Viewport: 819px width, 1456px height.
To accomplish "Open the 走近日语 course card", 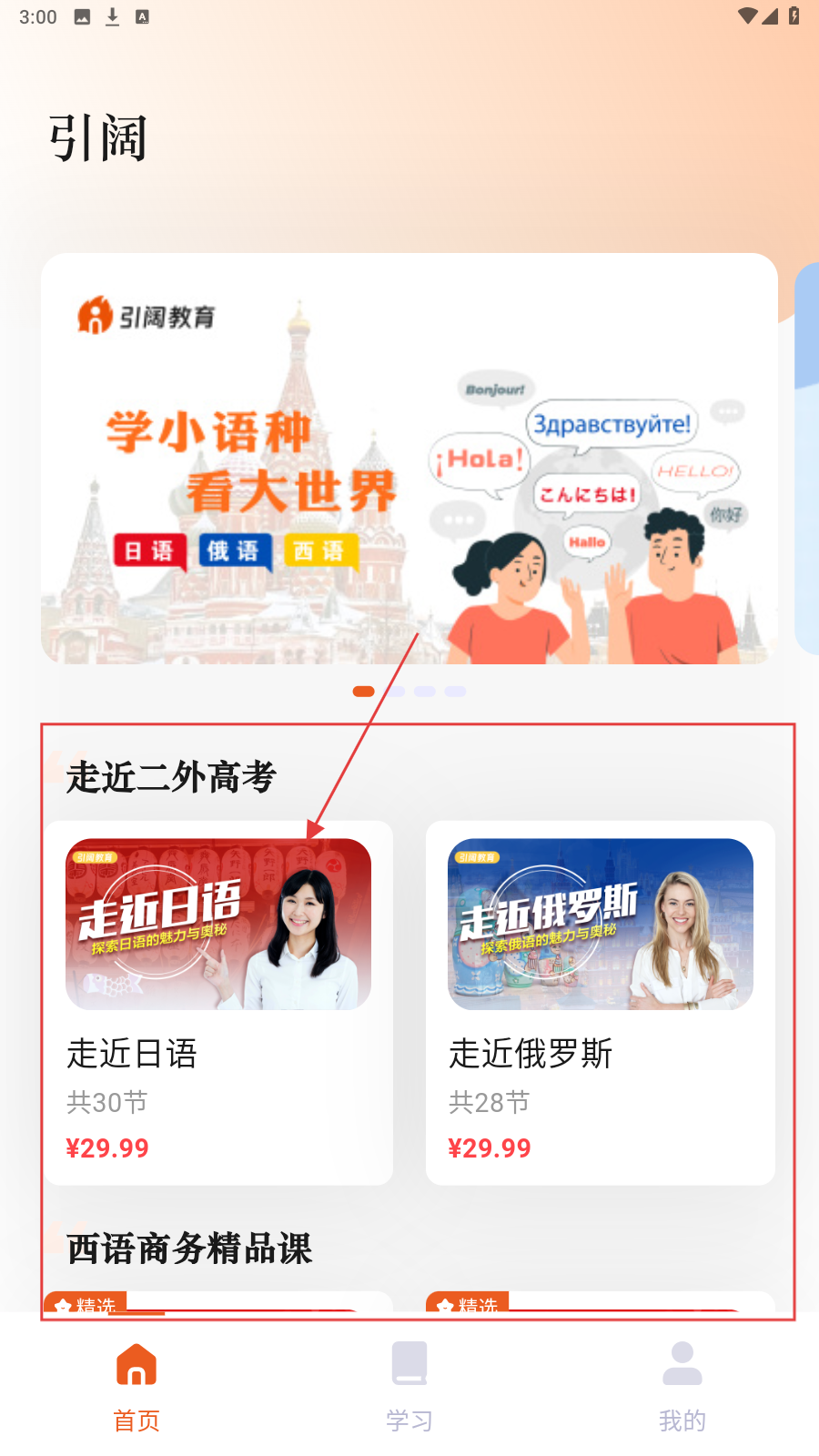I will click(218, 1001).
